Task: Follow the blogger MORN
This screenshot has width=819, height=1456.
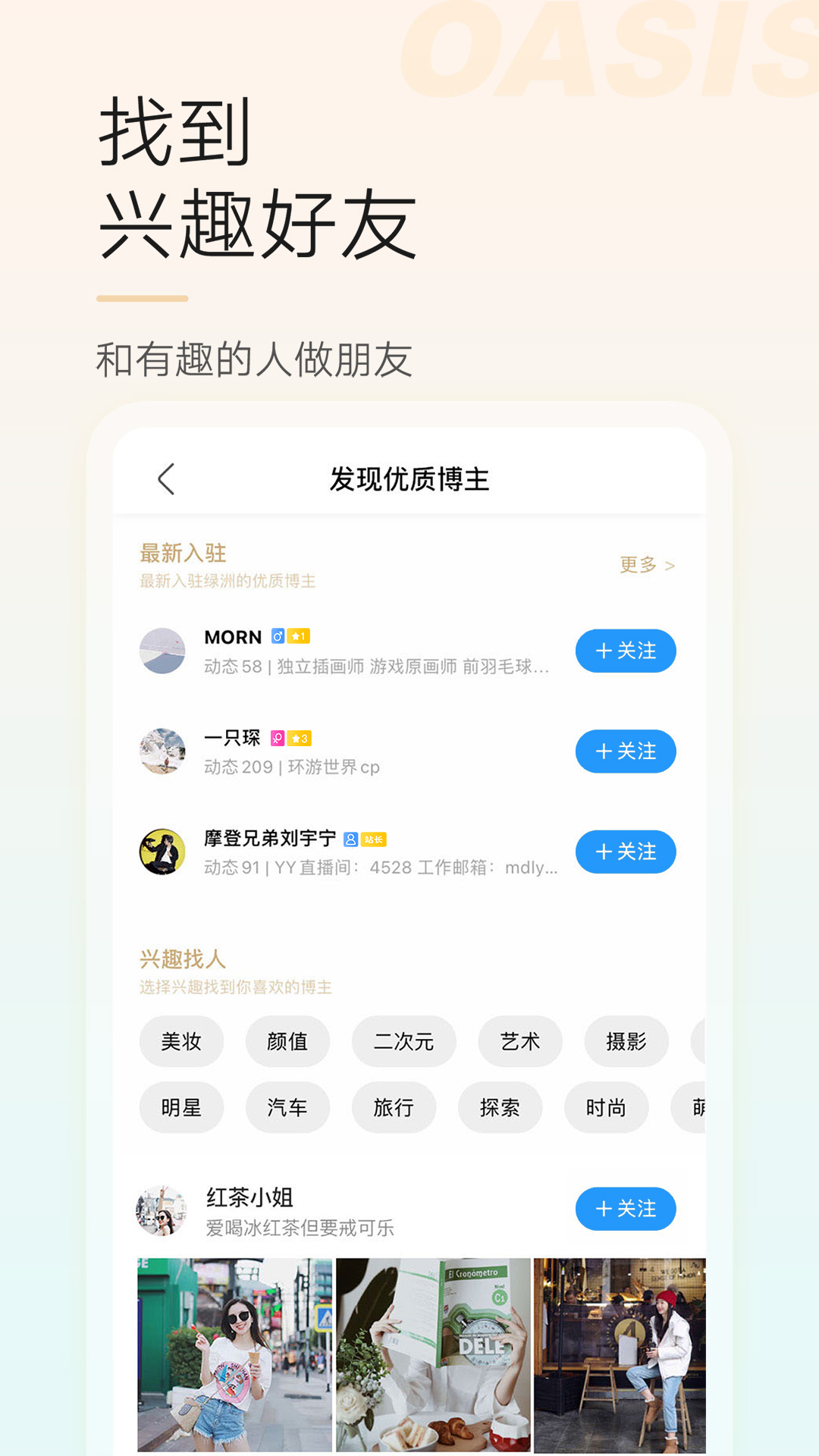Action: (626, 651)
